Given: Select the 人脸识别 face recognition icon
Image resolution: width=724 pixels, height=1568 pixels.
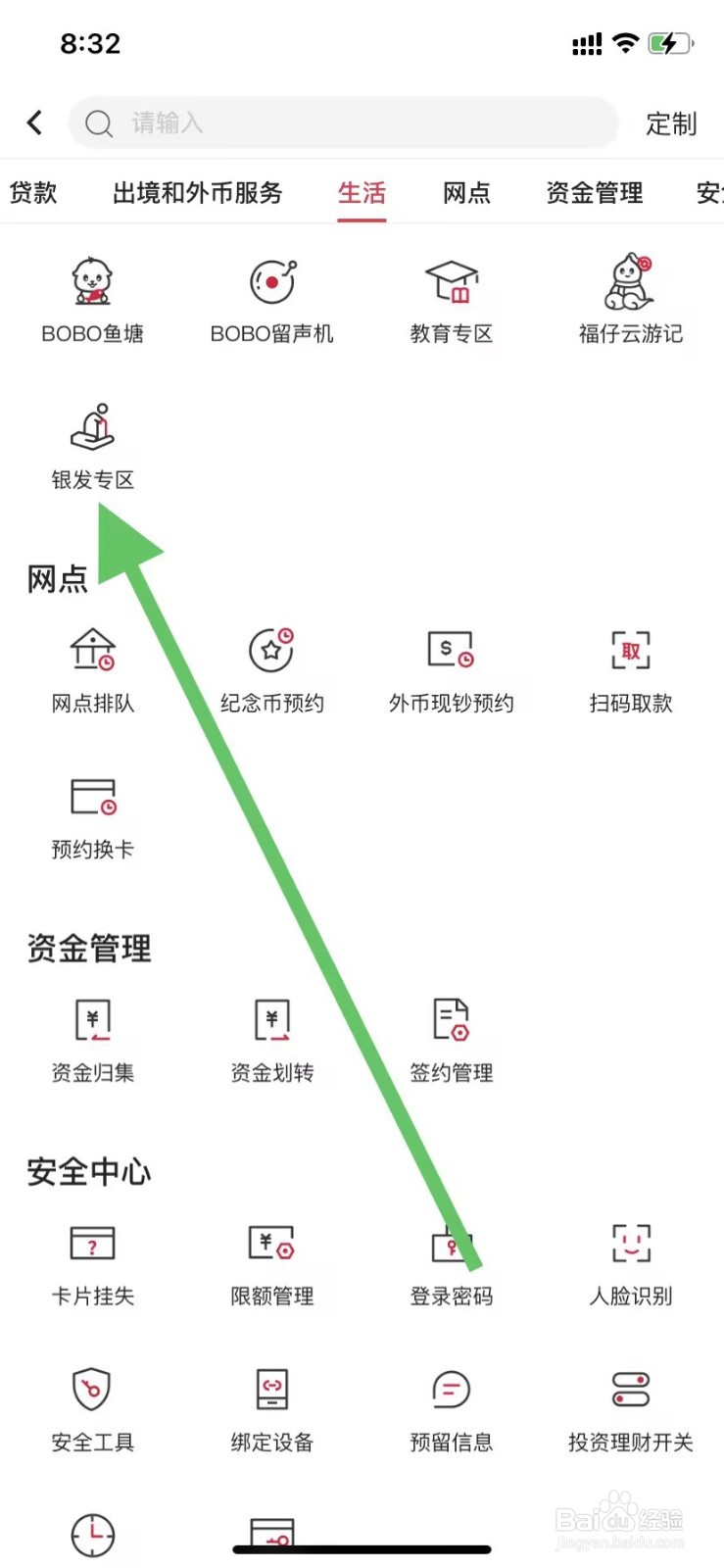Looking at the screenshot, I should click(x=628, y=1259).
